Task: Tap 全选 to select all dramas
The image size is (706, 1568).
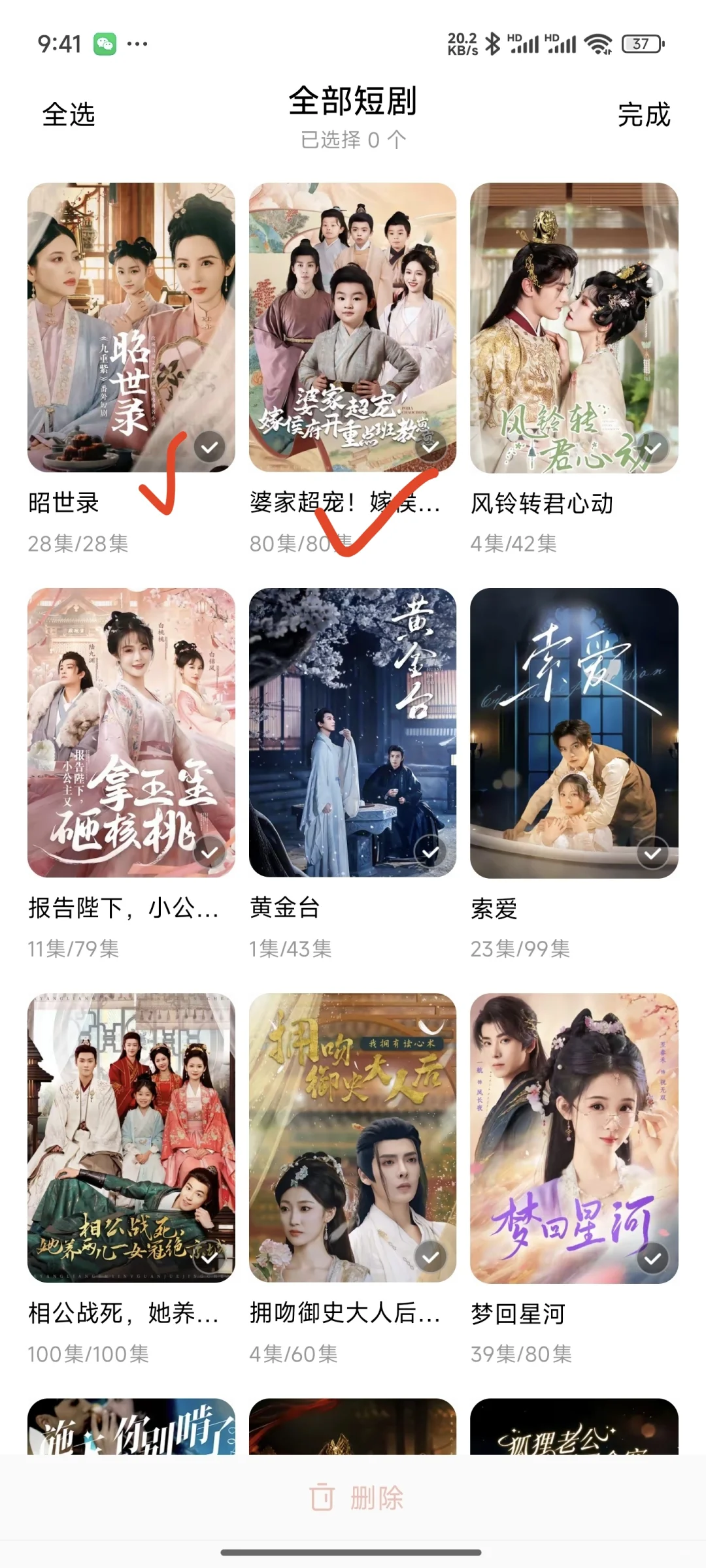Action: (x=69, y=115)
